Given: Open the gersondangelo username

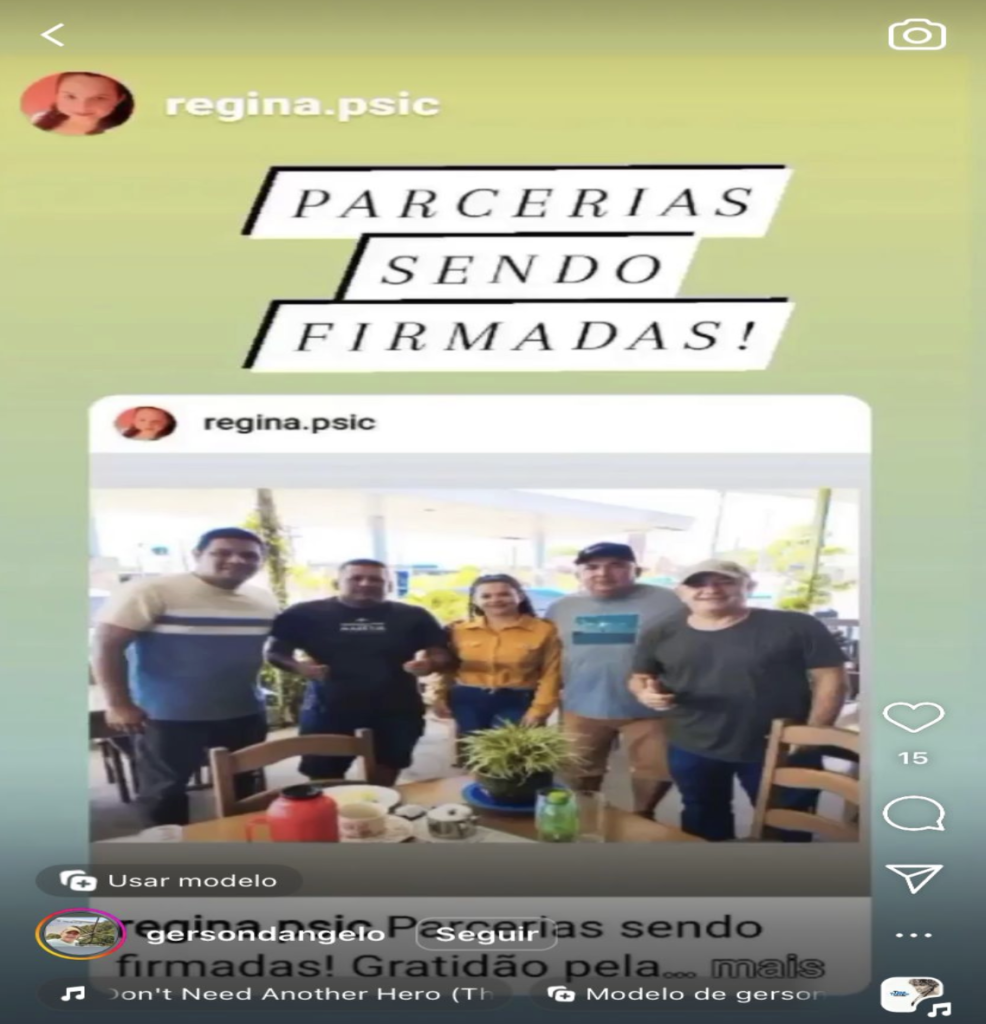Looking at the screenshot, I should (x=265, y=934).
